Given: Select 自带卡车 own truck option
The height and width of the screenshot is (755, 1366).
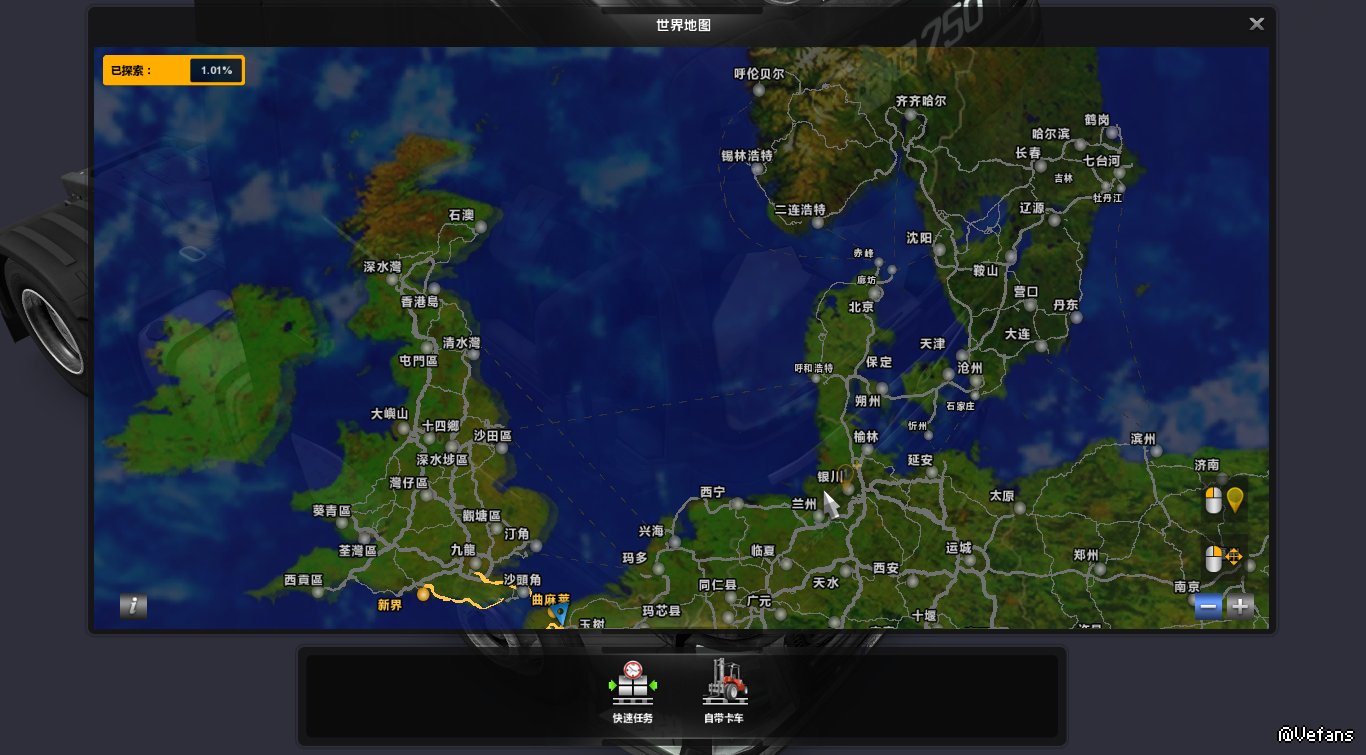Looking at the screenshot, I should tap(723, 690).
